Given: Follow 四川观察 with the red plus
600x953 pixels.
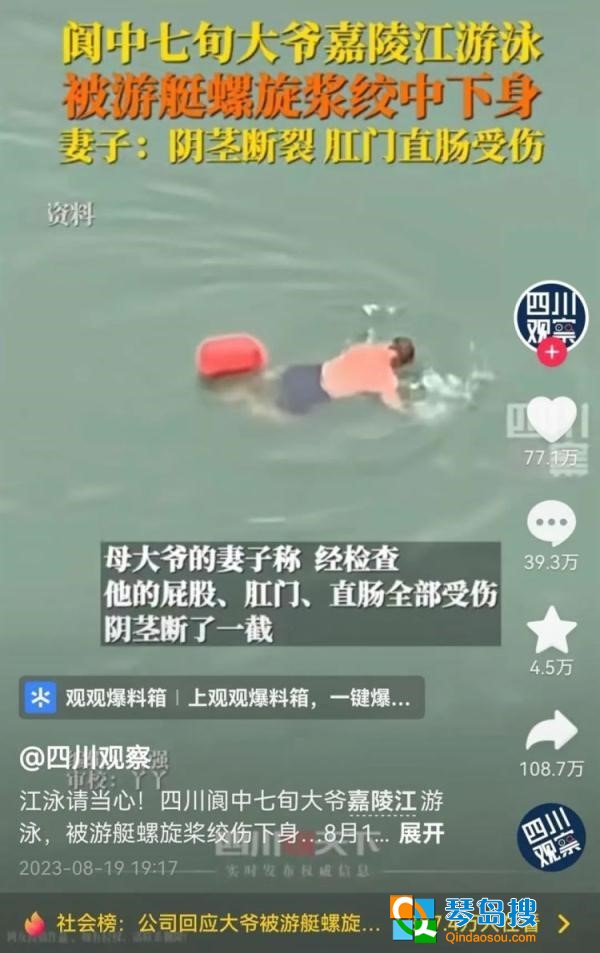Looking at the screenshot, I should coord(551,352).
